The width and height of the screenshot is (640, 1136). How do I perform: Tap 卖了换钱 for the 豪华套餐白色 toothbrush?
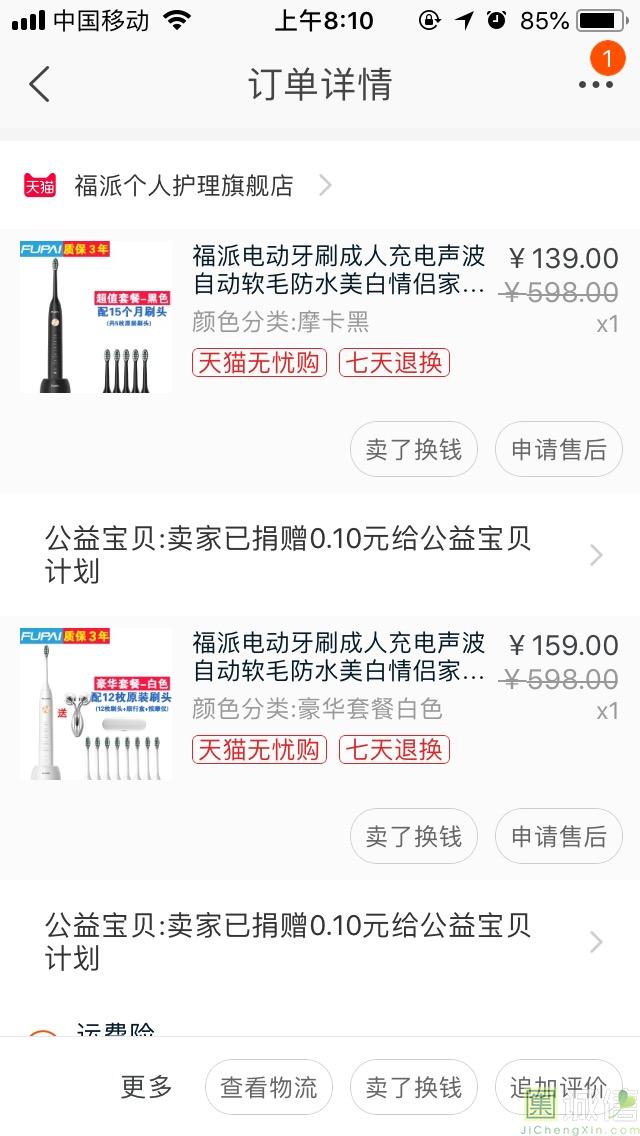pos(414,836)
